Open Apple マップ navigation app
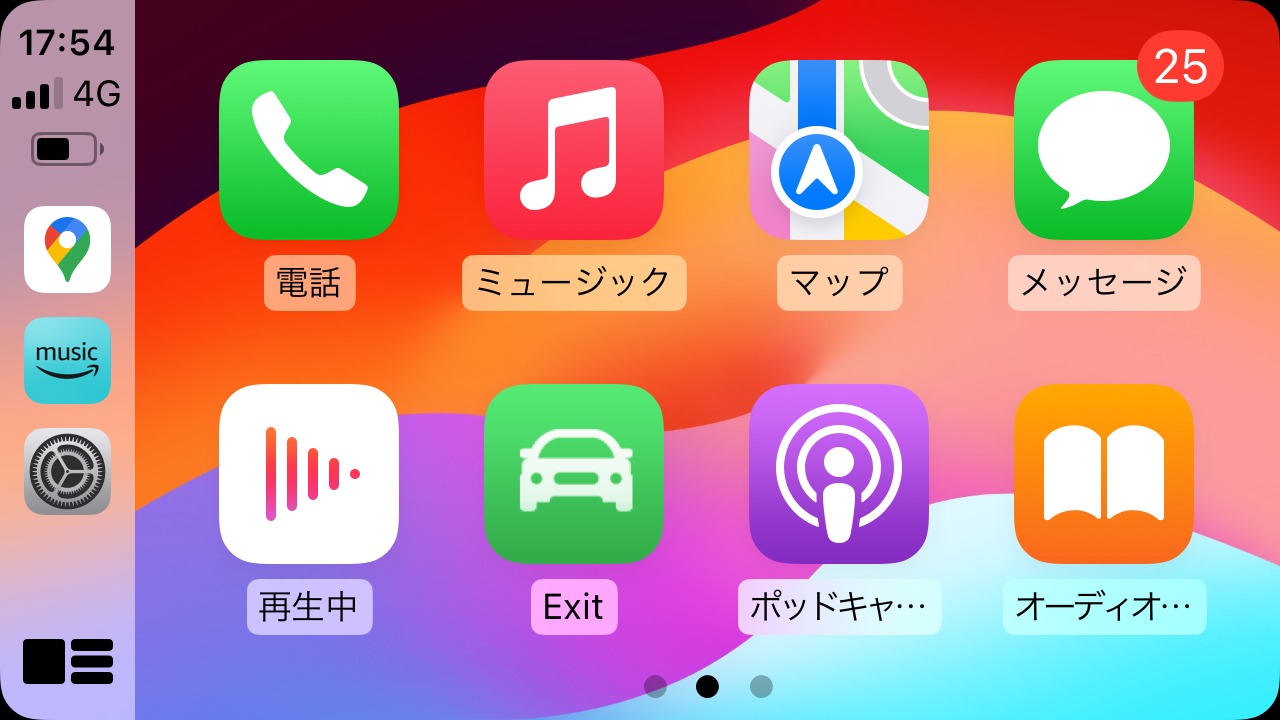The height and width of the screenshot is (720, 1280). click(839, 150)
